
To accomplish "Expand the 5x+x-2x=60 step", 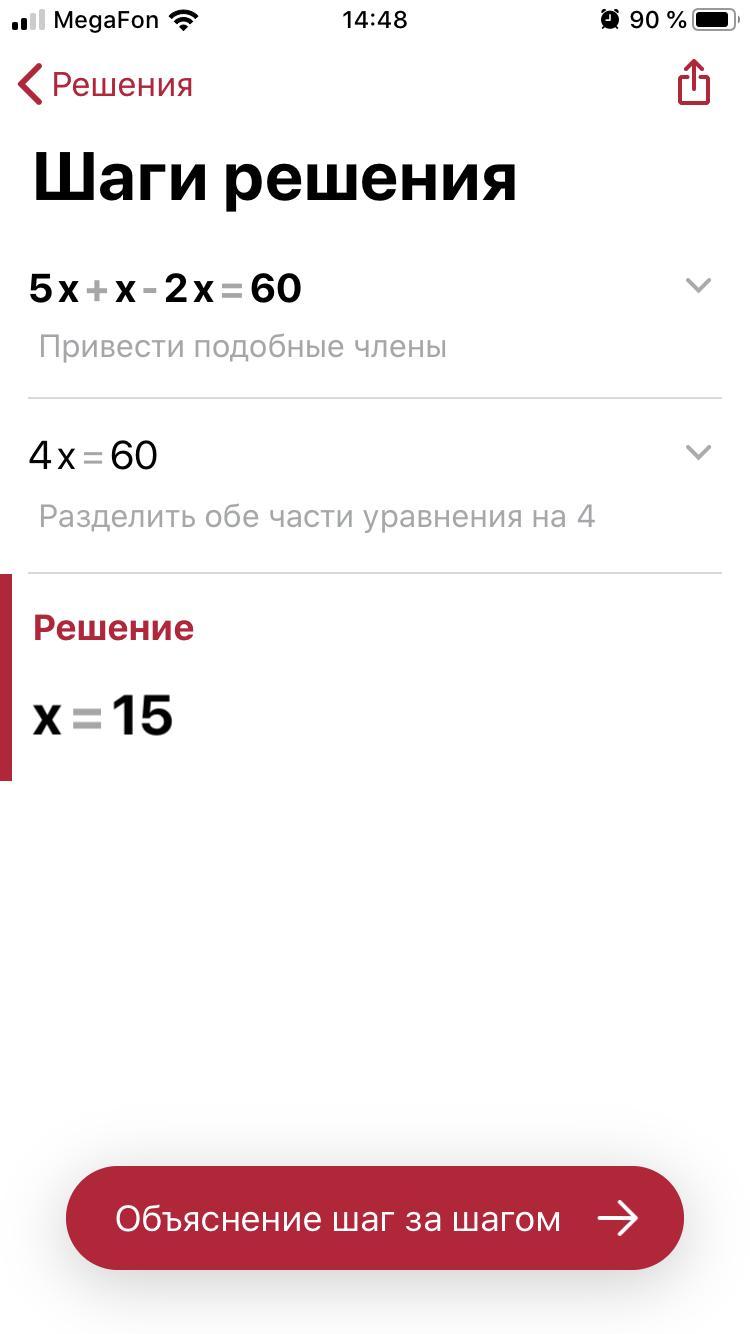I will pyautogui.click(x=697, y=286).
